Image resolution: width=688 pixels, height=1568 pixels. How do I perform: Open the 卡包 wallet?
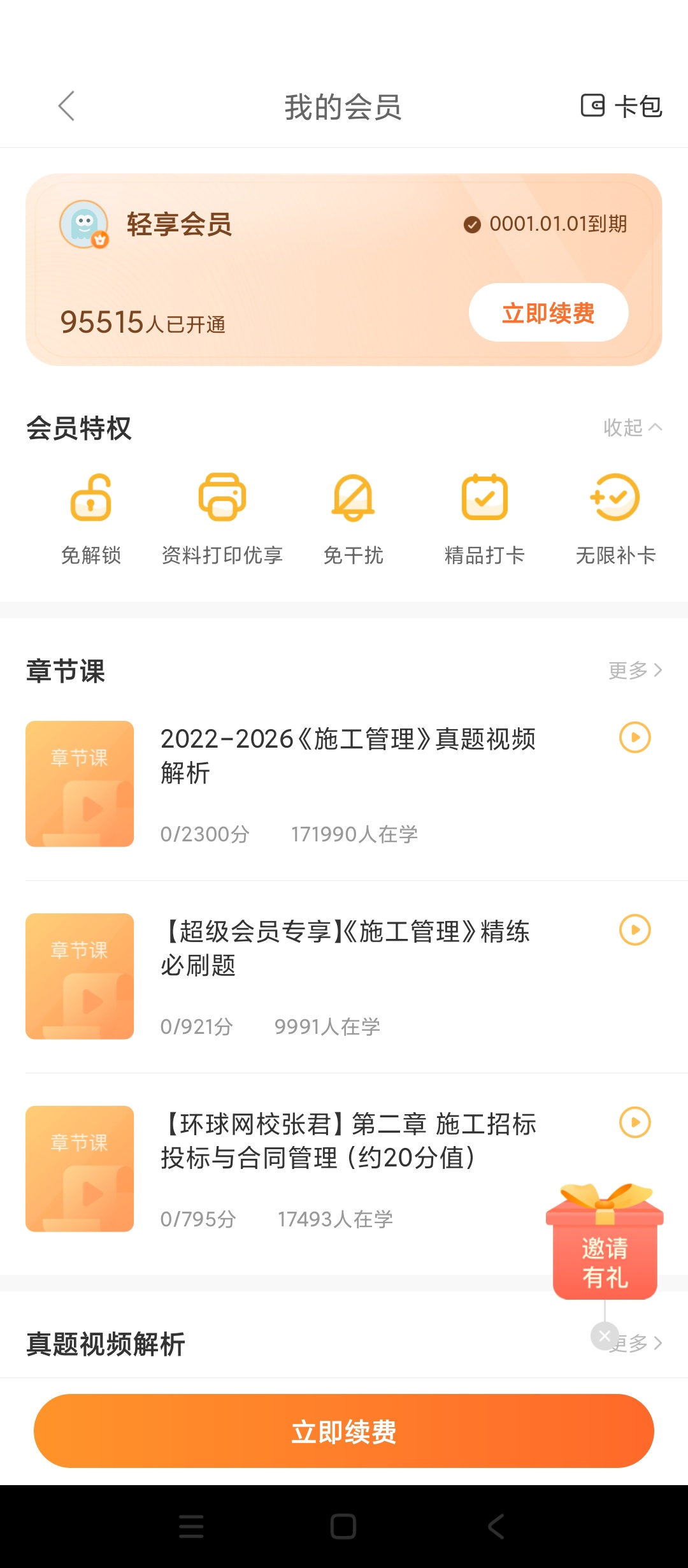tap(621, 106)
